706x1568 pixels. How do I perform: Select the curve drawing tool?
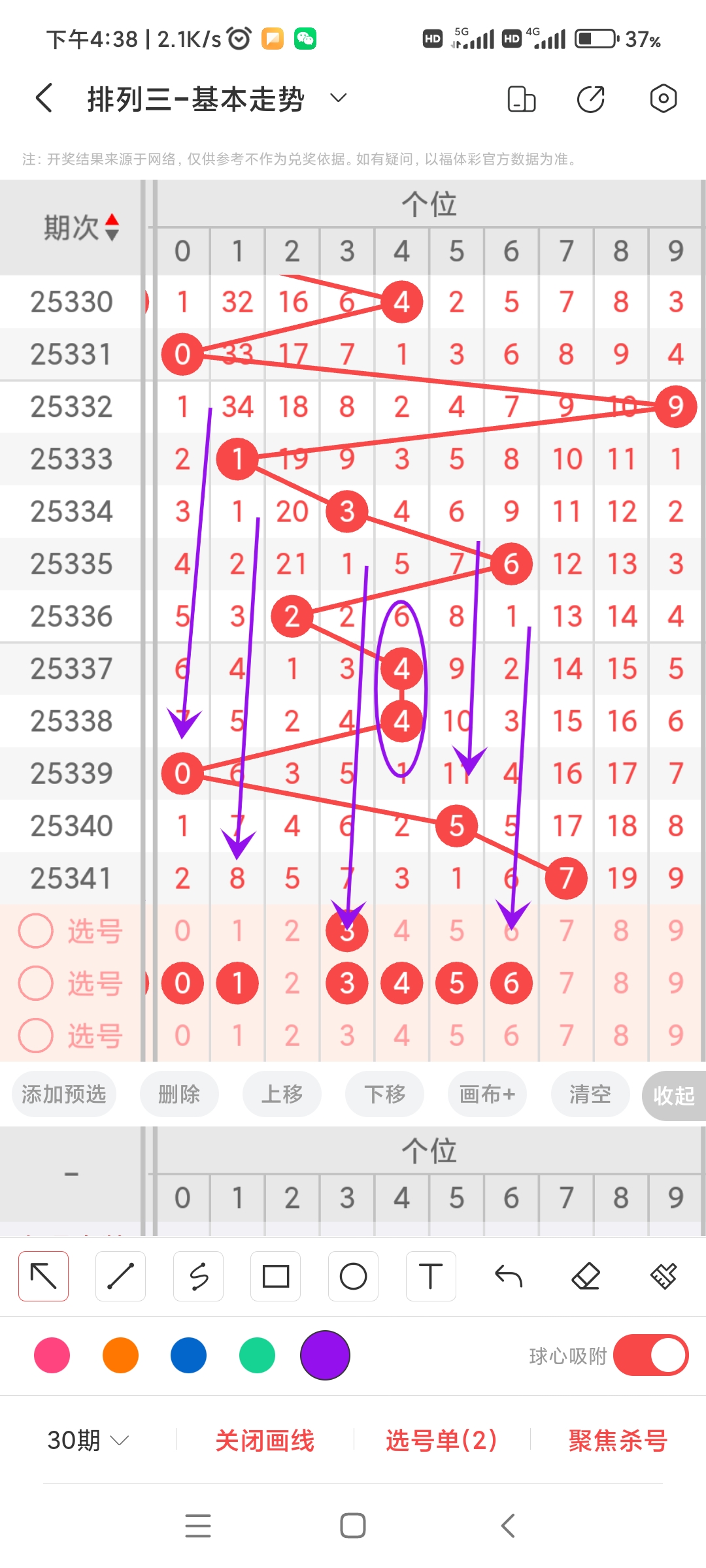[x=198, y=1275]
